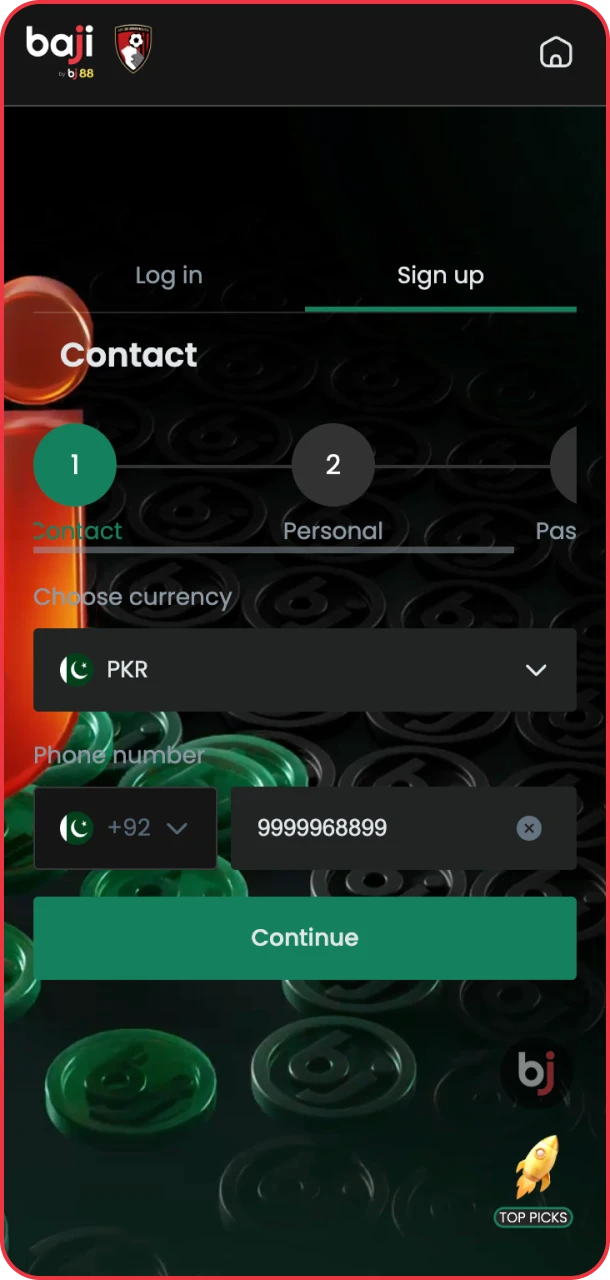Open the home icon in header
The image size is (610, 1280).
point(555,52)
